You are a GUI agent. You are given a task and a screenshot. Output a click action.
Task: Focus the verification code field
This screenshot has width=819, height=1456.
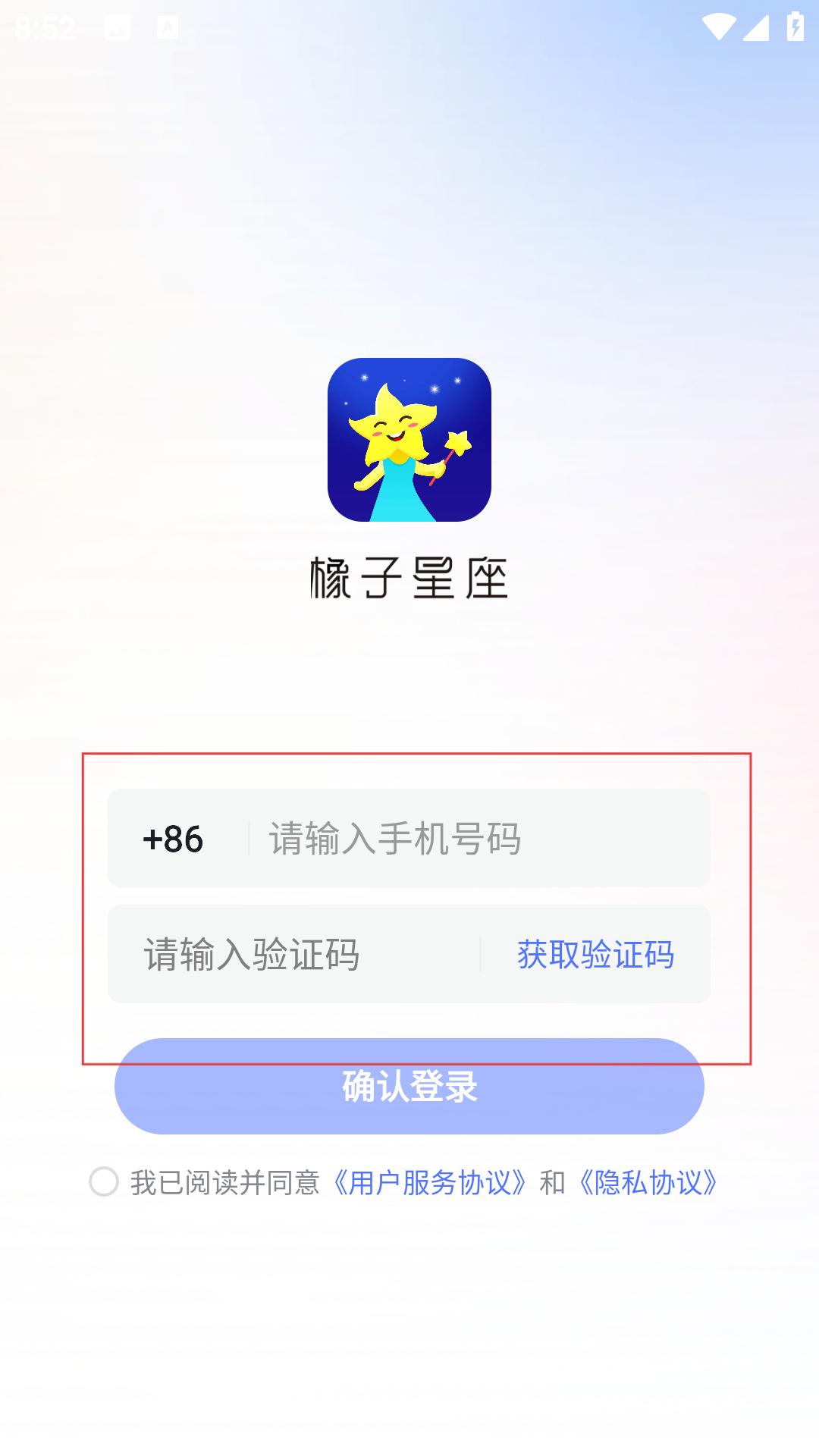296,954
